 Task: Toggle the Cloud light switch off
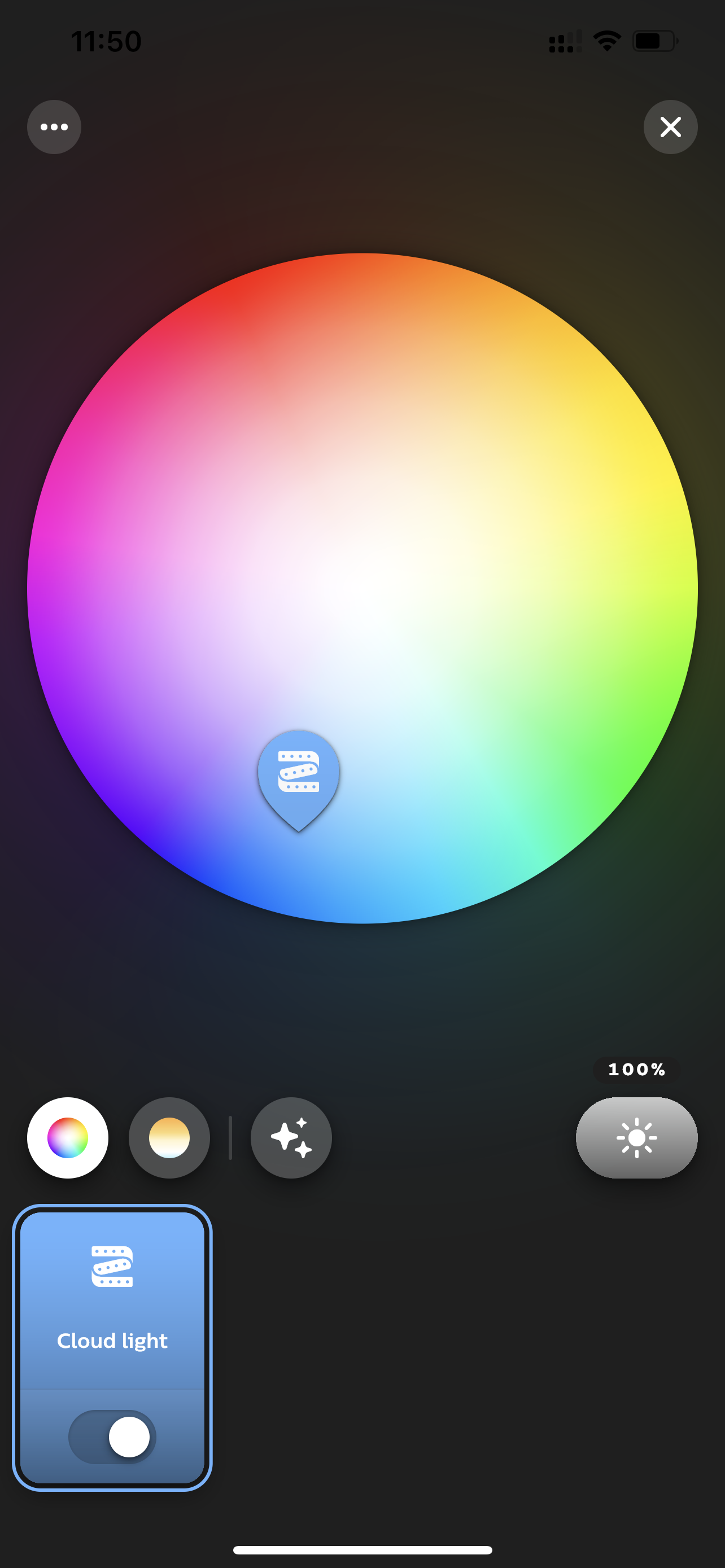coord(112,1436)
